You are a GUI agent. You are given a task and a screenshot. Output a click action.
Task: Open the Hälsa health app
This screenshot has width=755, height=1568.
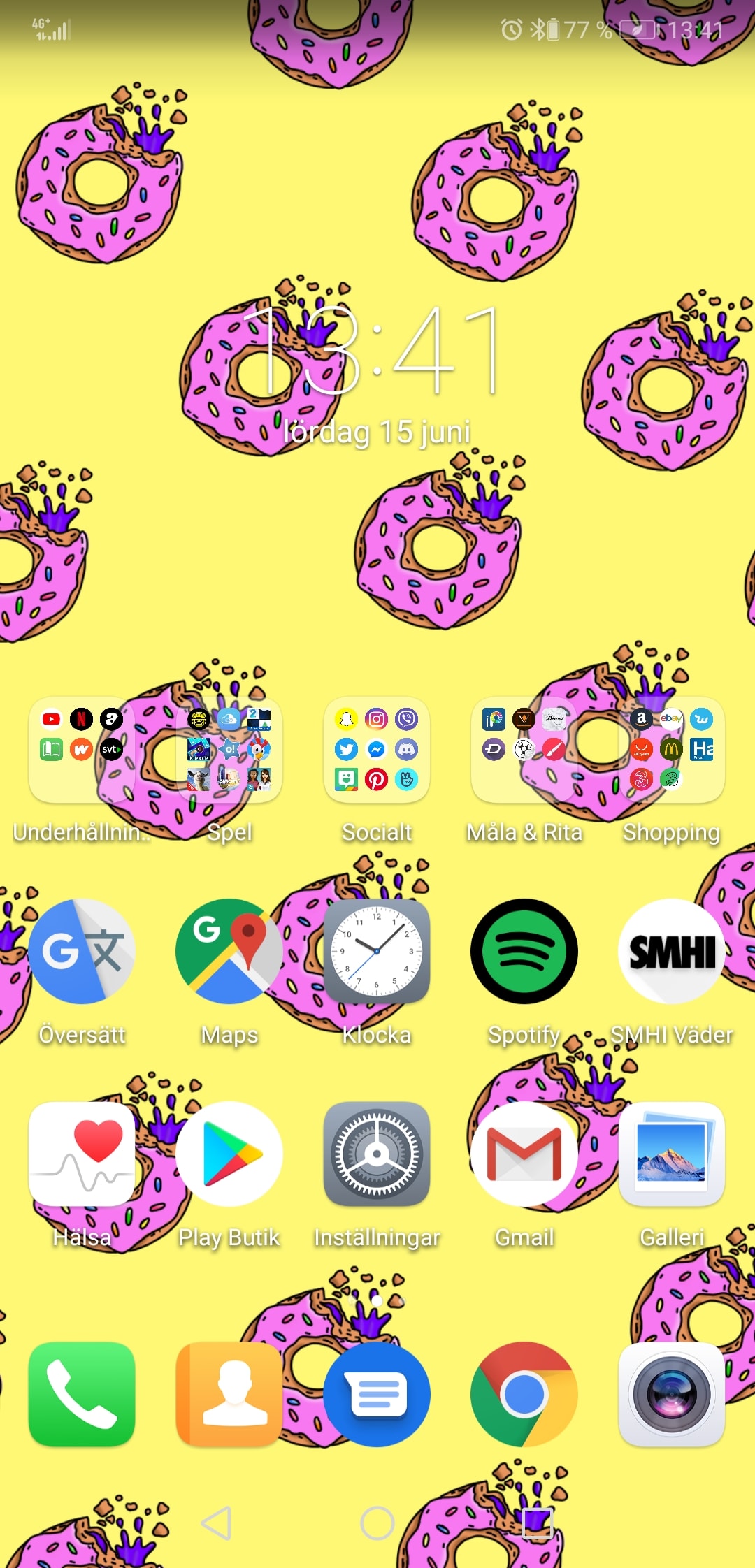click(82, 1154)
